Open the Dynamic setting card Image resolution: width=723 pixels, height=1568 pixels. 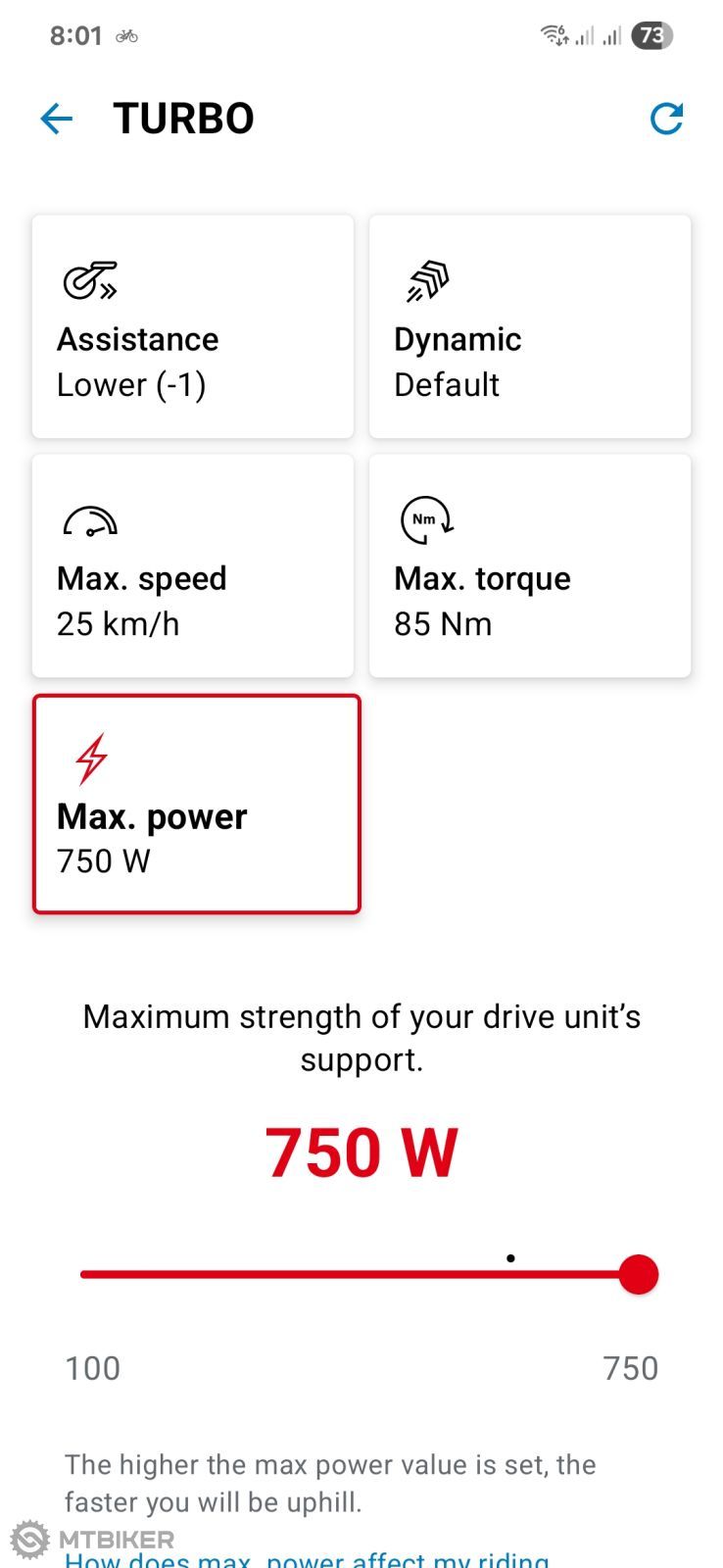[x=529, y=327]
